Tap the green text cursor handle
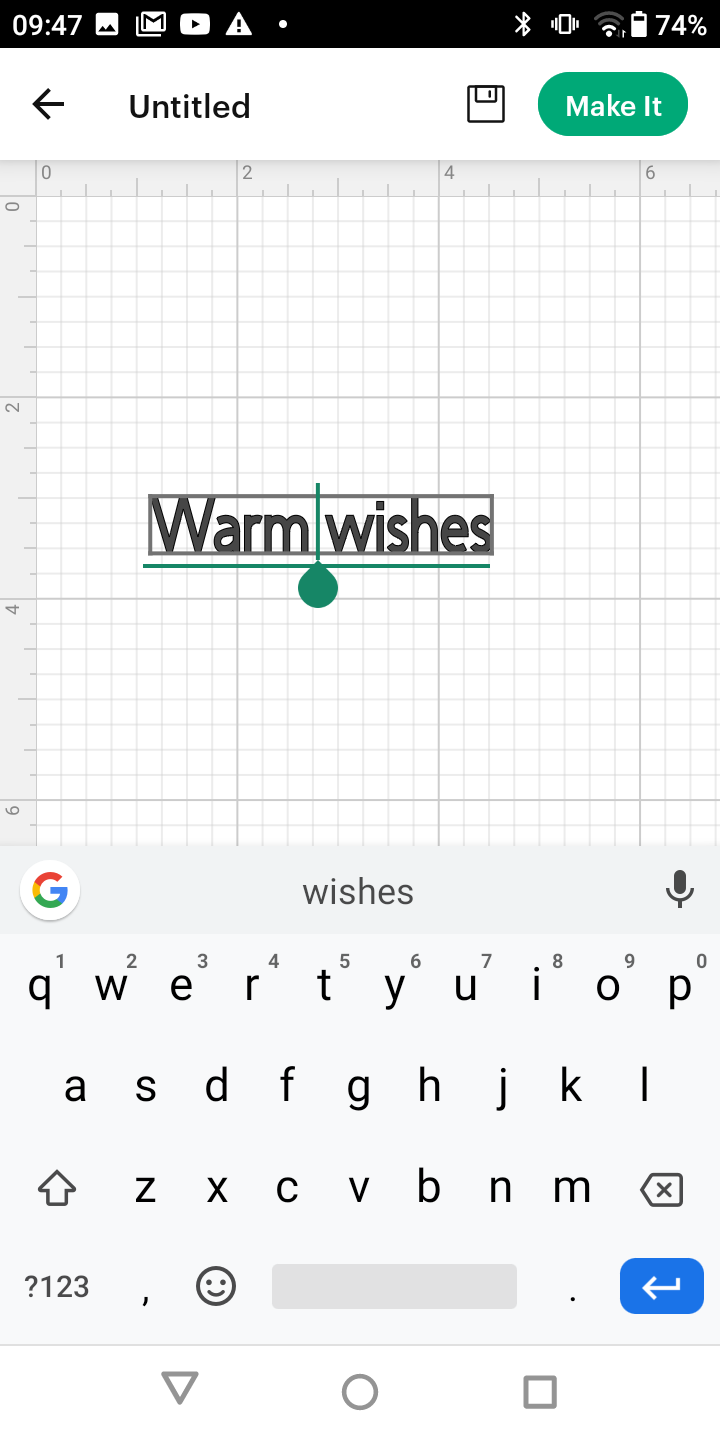Screen dimensions: 720x1440 [x=318, y=588]
